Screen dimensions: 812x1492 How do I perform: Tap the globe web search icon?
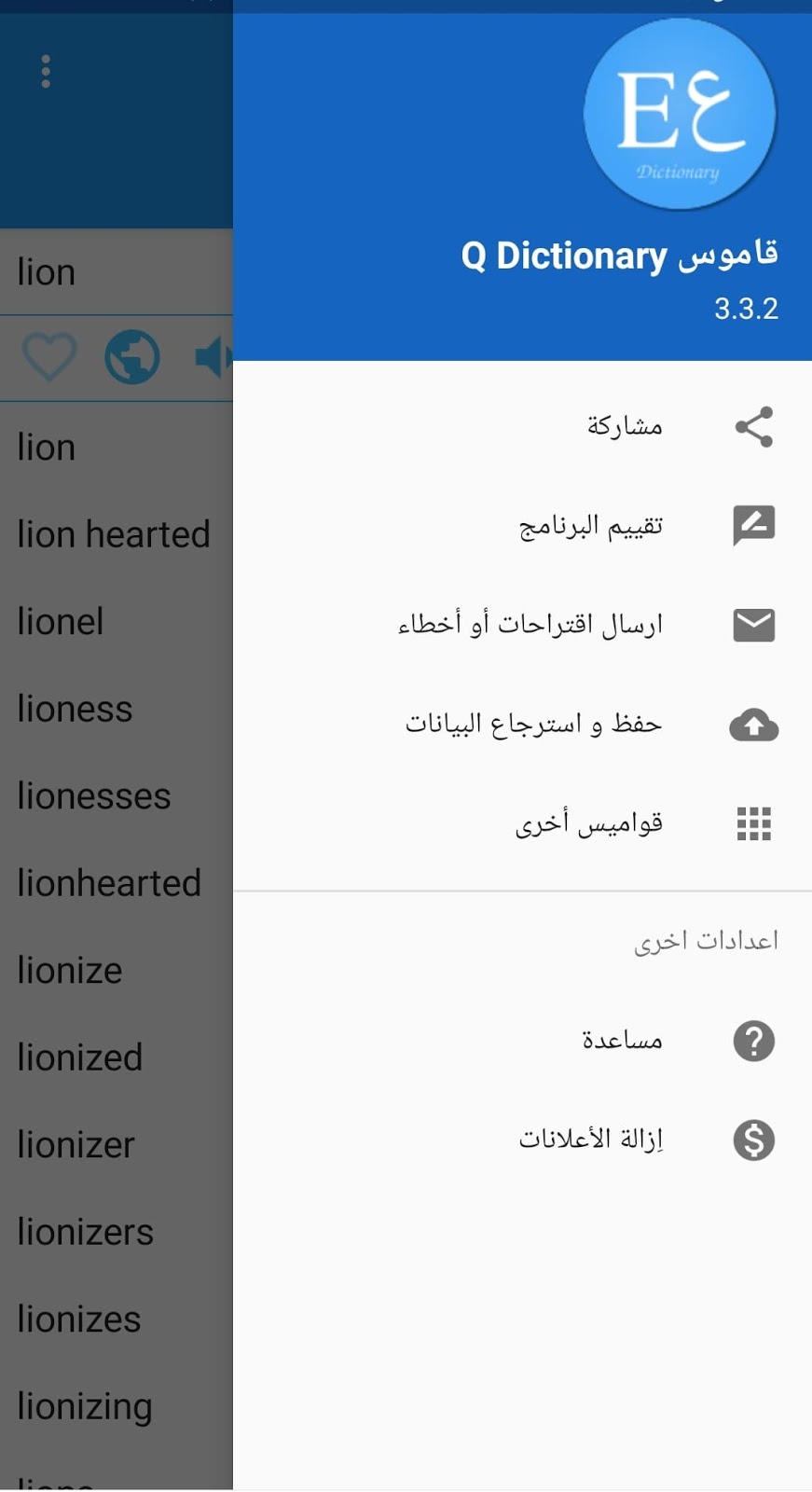coord(131,357)
